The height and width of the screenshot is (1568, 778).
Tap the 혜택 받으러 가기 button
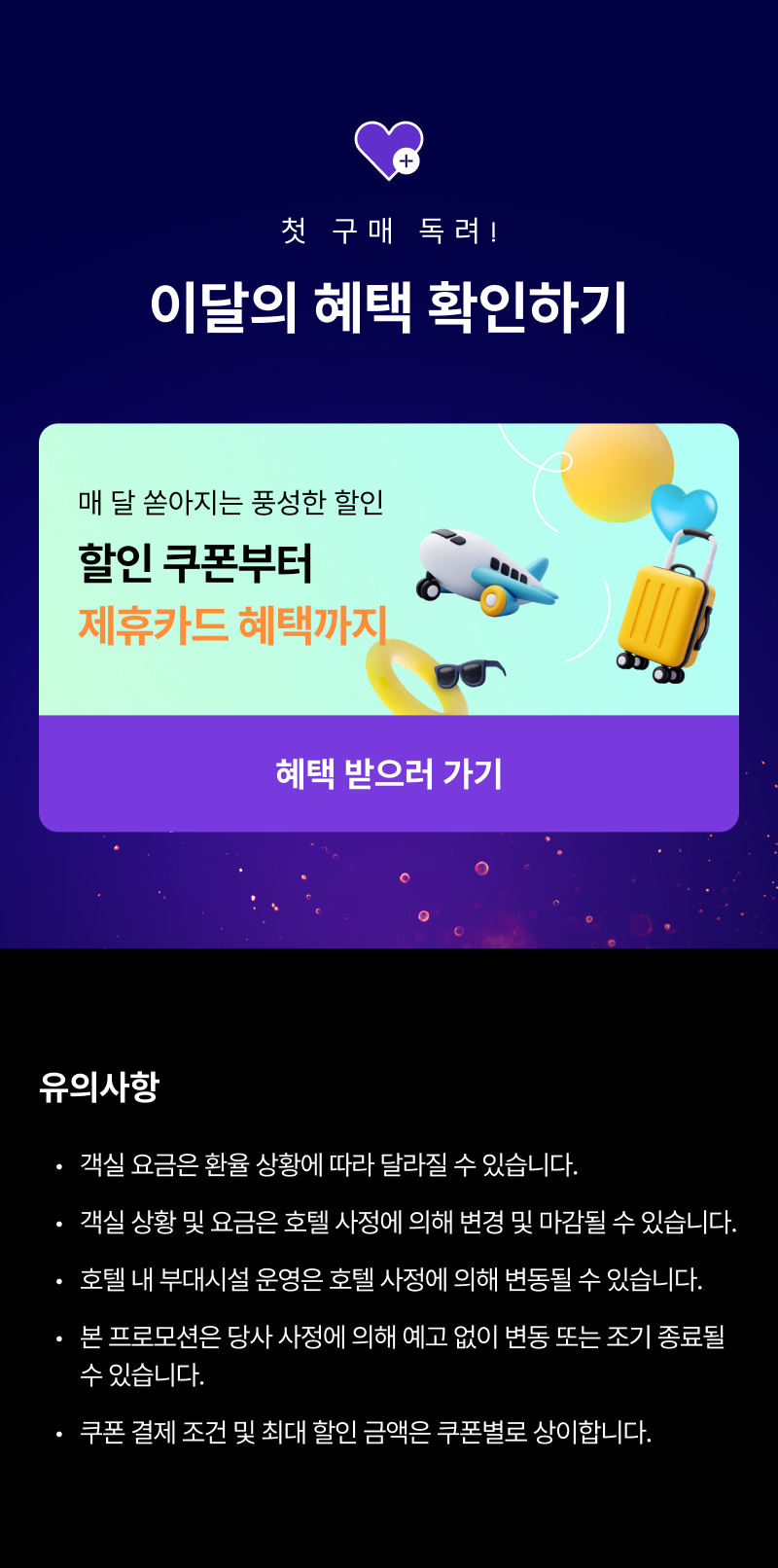tap(389, 773)
